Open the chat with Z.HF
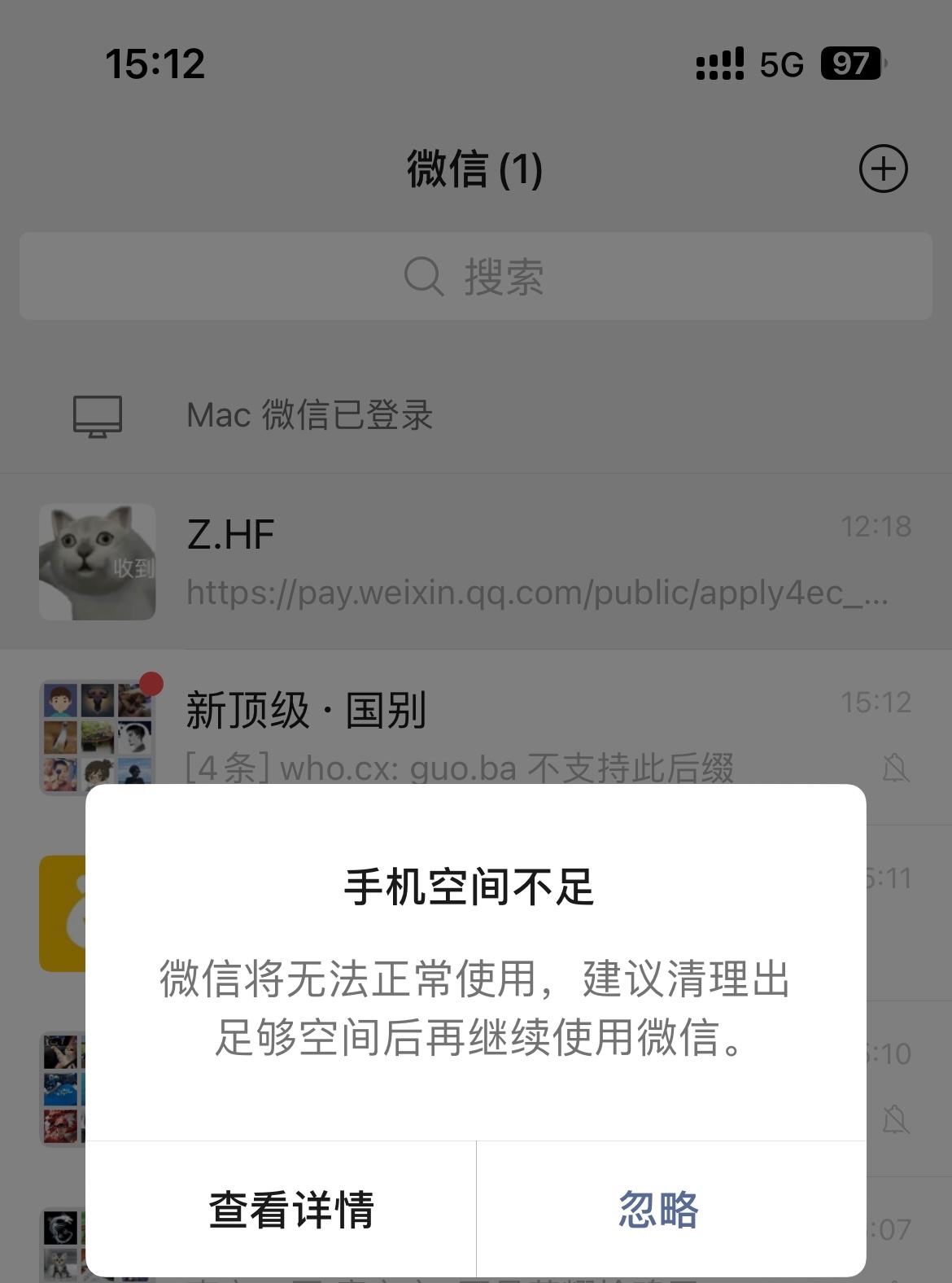 pos(475,562)
